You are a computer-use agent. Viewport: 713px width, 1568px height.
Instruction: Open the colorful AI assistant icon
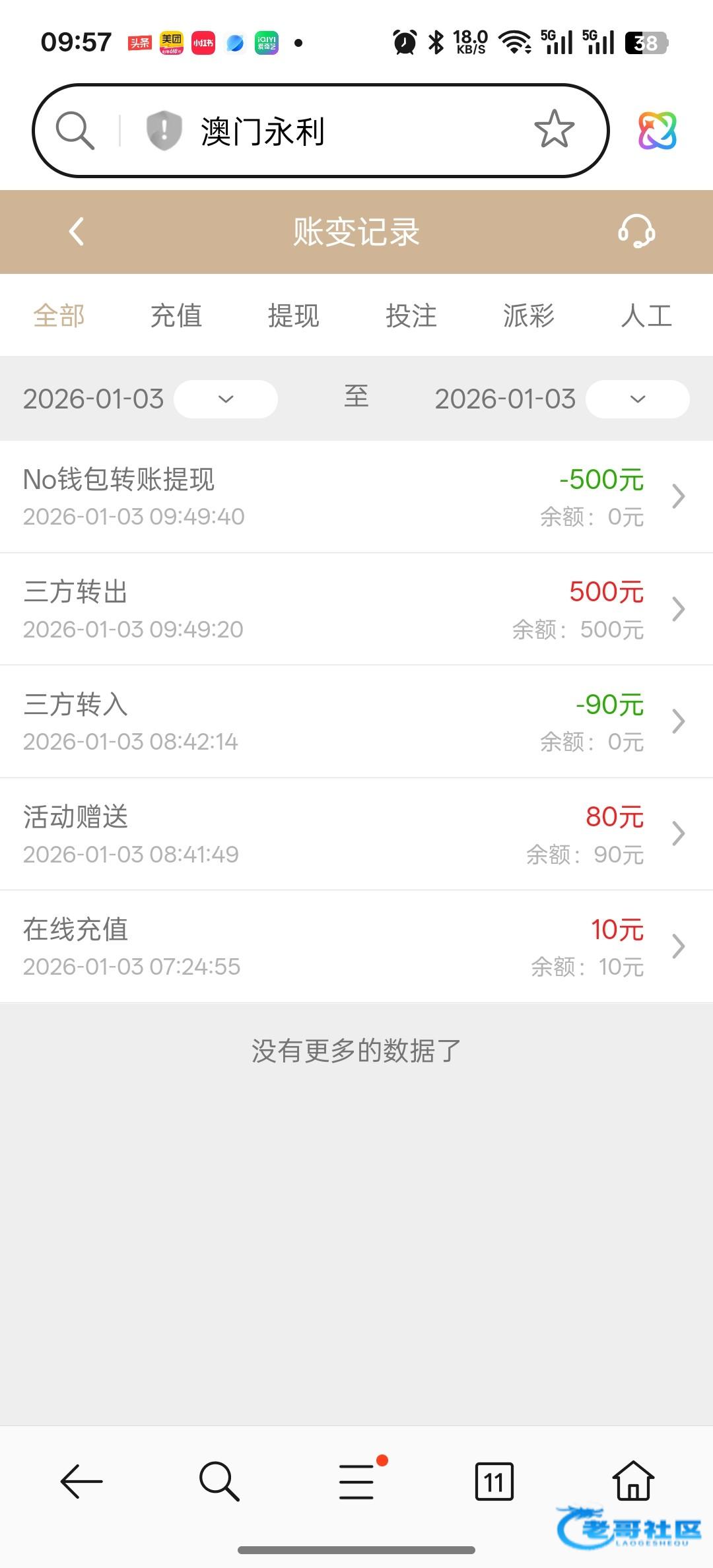click(657, 131)
